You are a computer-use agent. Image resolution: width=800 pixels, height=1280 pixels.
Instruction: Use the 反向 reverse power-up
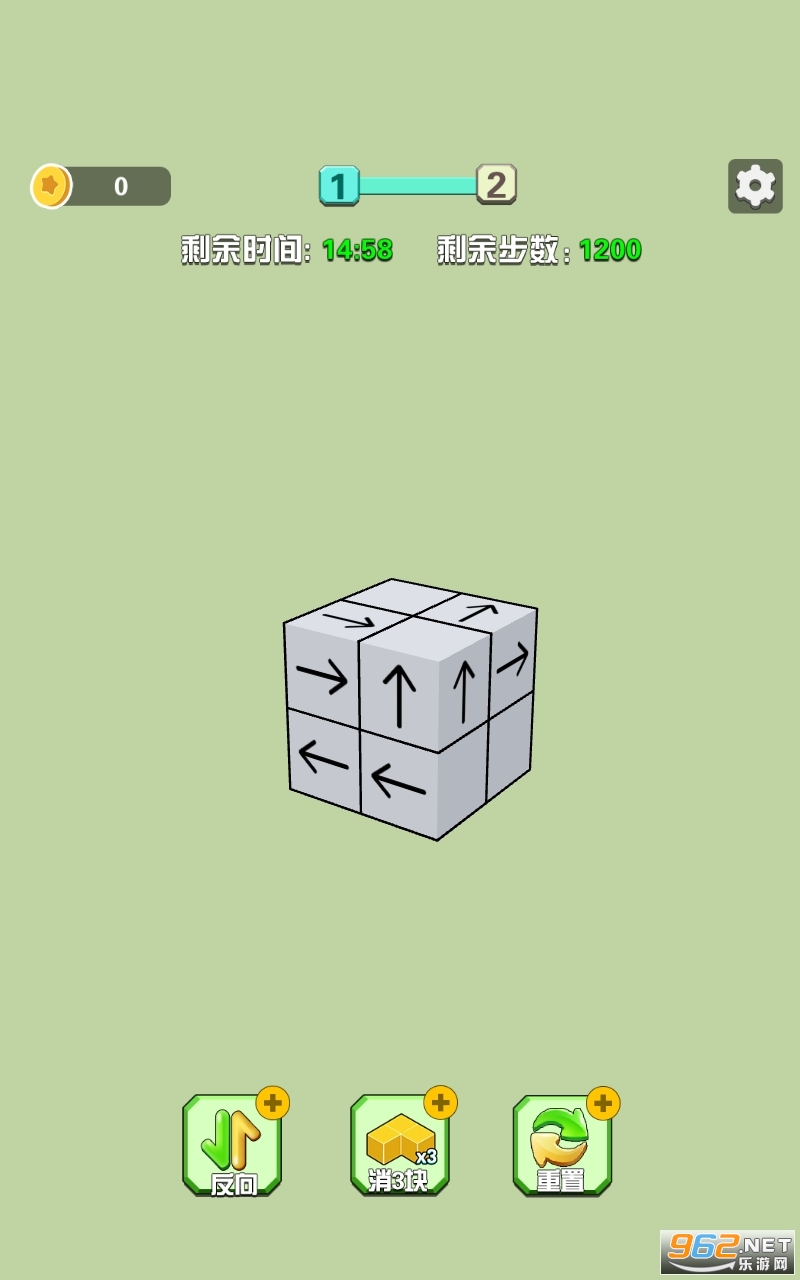232,1146
